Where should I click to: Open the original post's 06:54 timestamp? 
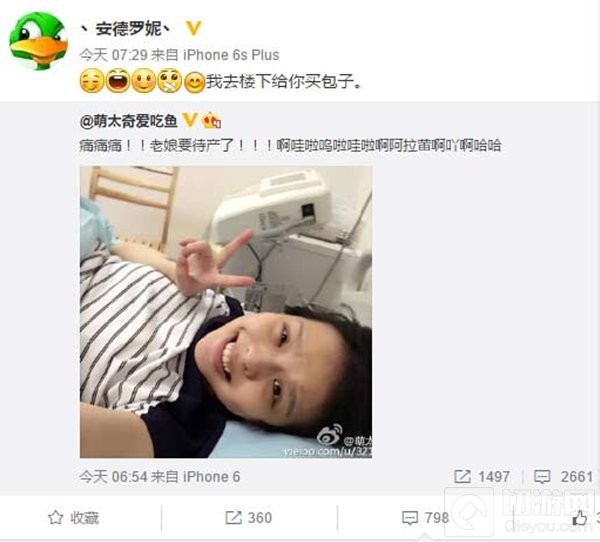point(113,477)
